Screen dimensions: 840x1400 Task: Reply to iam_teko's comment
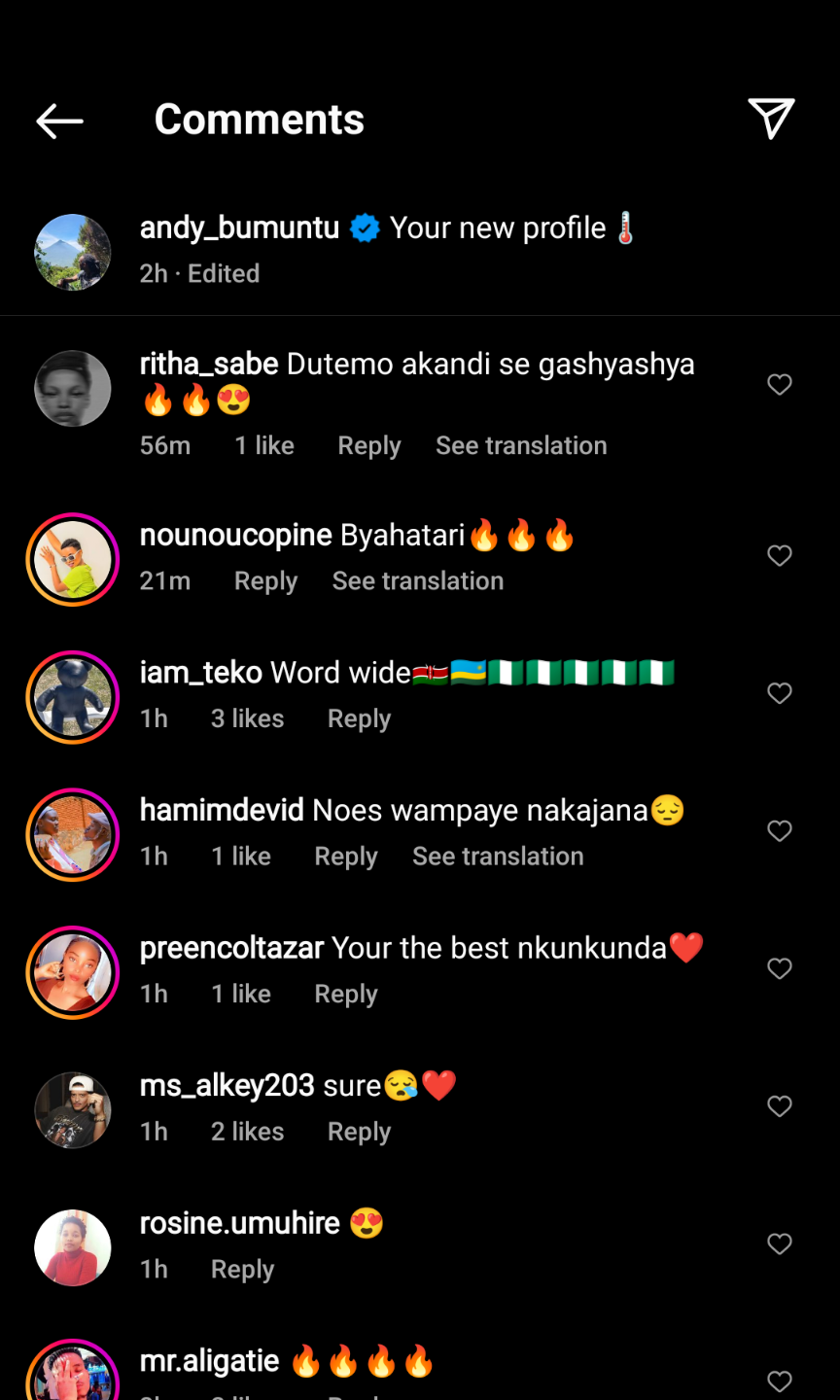tap(359, 719)
